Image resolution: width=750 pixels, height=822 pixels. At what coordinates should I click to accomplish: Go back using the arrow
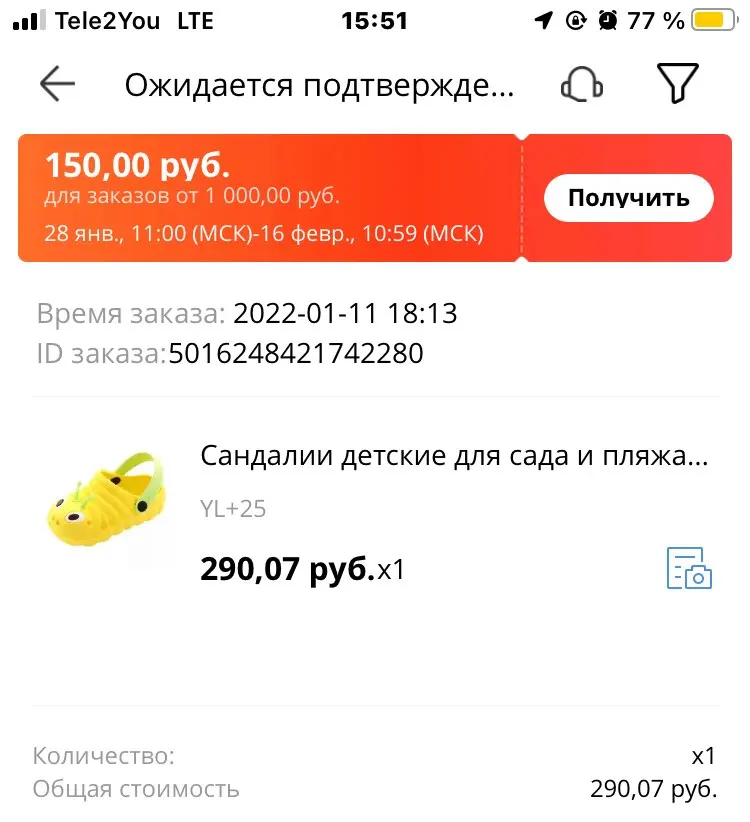57,85
